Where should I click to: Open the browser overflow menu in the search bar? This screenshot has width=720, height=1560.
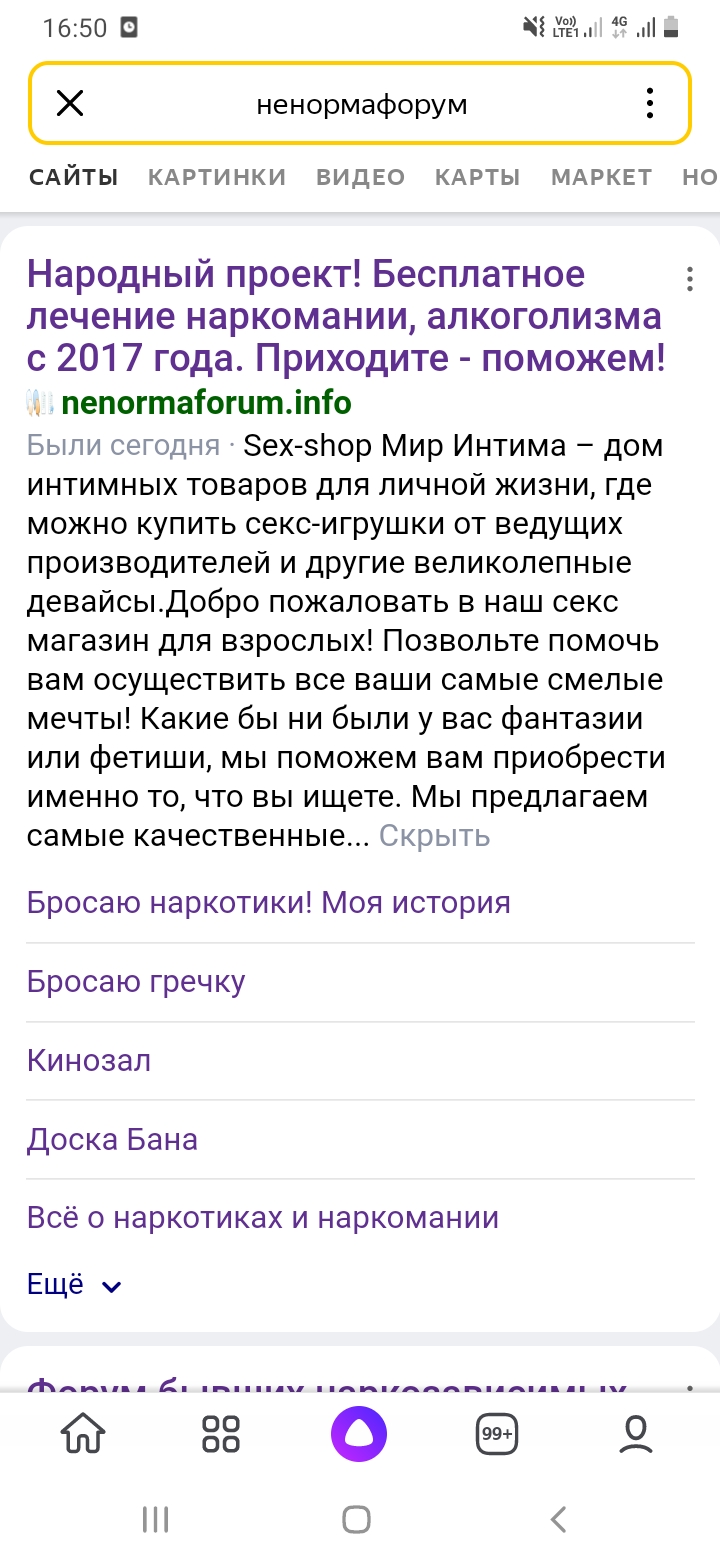pos(650,103)
